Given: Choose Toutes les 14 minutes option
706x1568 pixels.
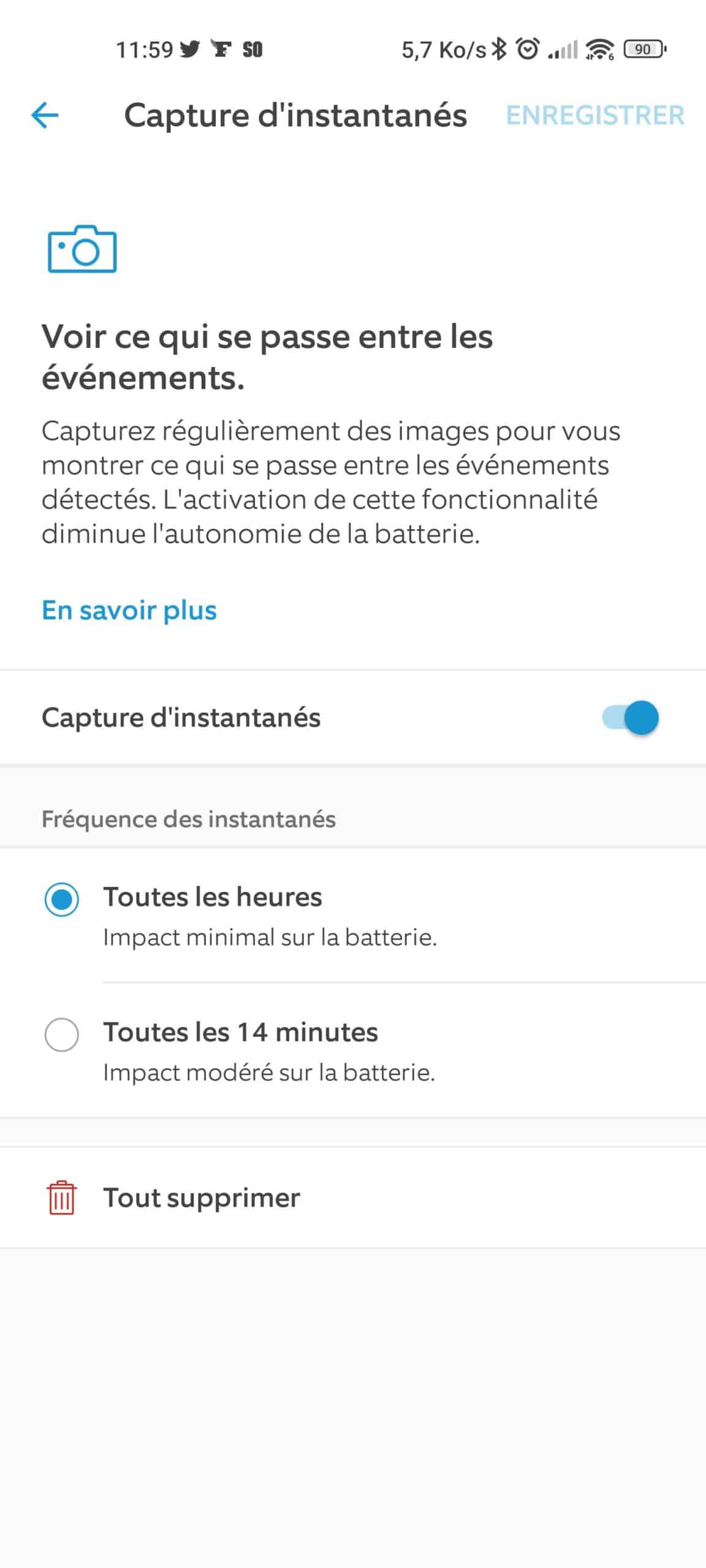Looking at the screenshot, I should 353,1050.
